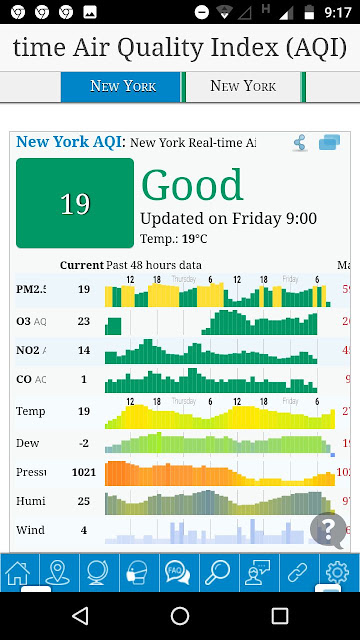Open the gear settings icon
Viewport: 360px width, 640px height.
(338, 573)
